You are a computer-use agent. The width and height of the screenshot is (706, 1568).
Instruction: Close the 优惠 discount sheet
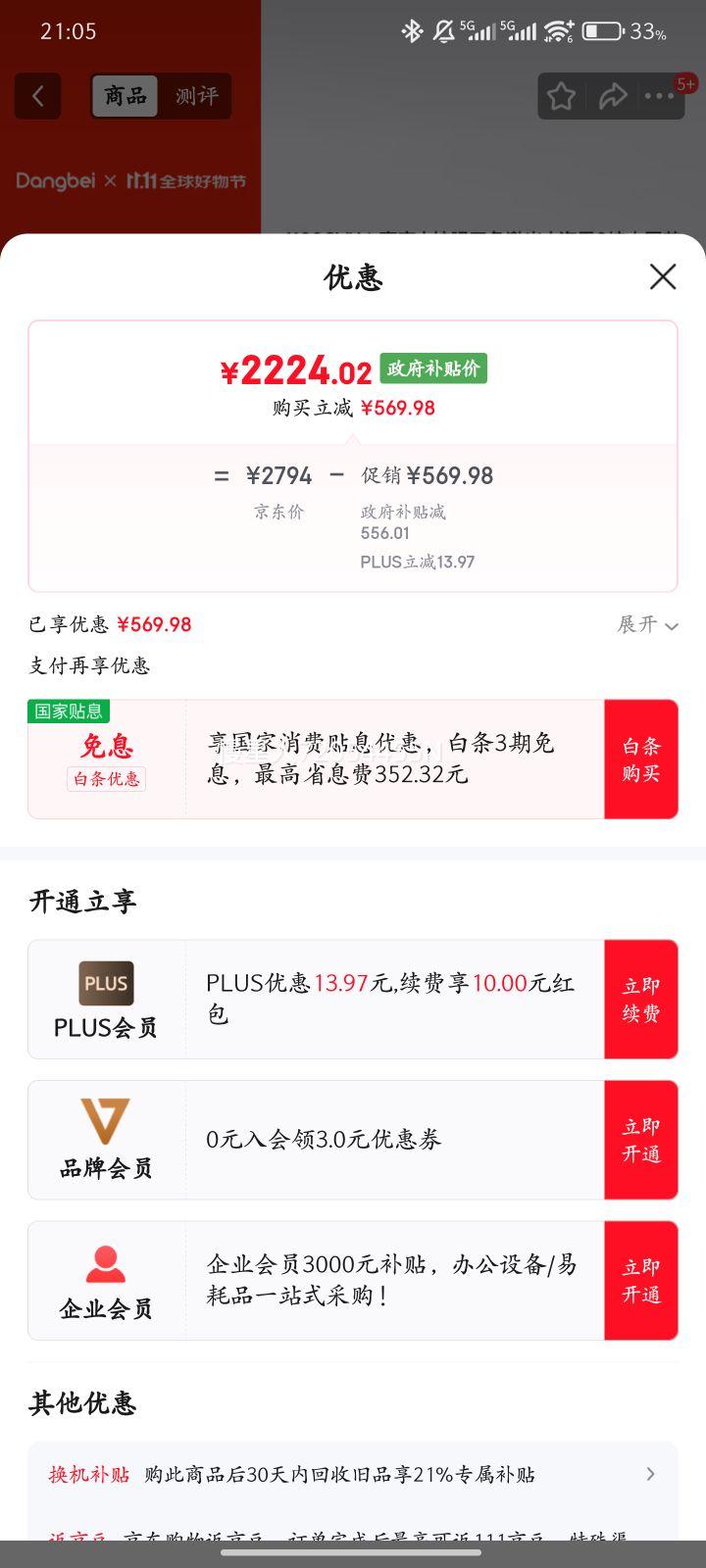click(x=663, y=277)
